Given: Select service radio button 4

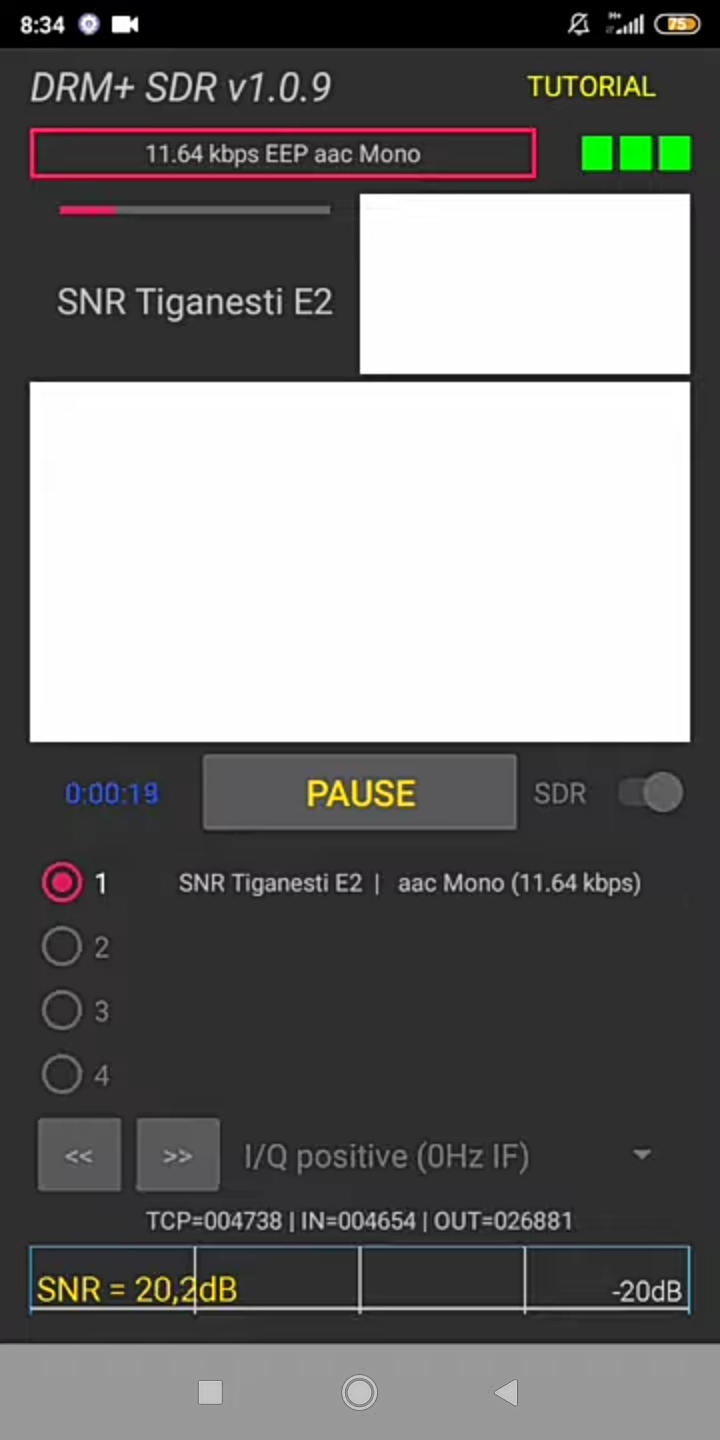Looking at the screenshot, I should tap(62, 1075).
